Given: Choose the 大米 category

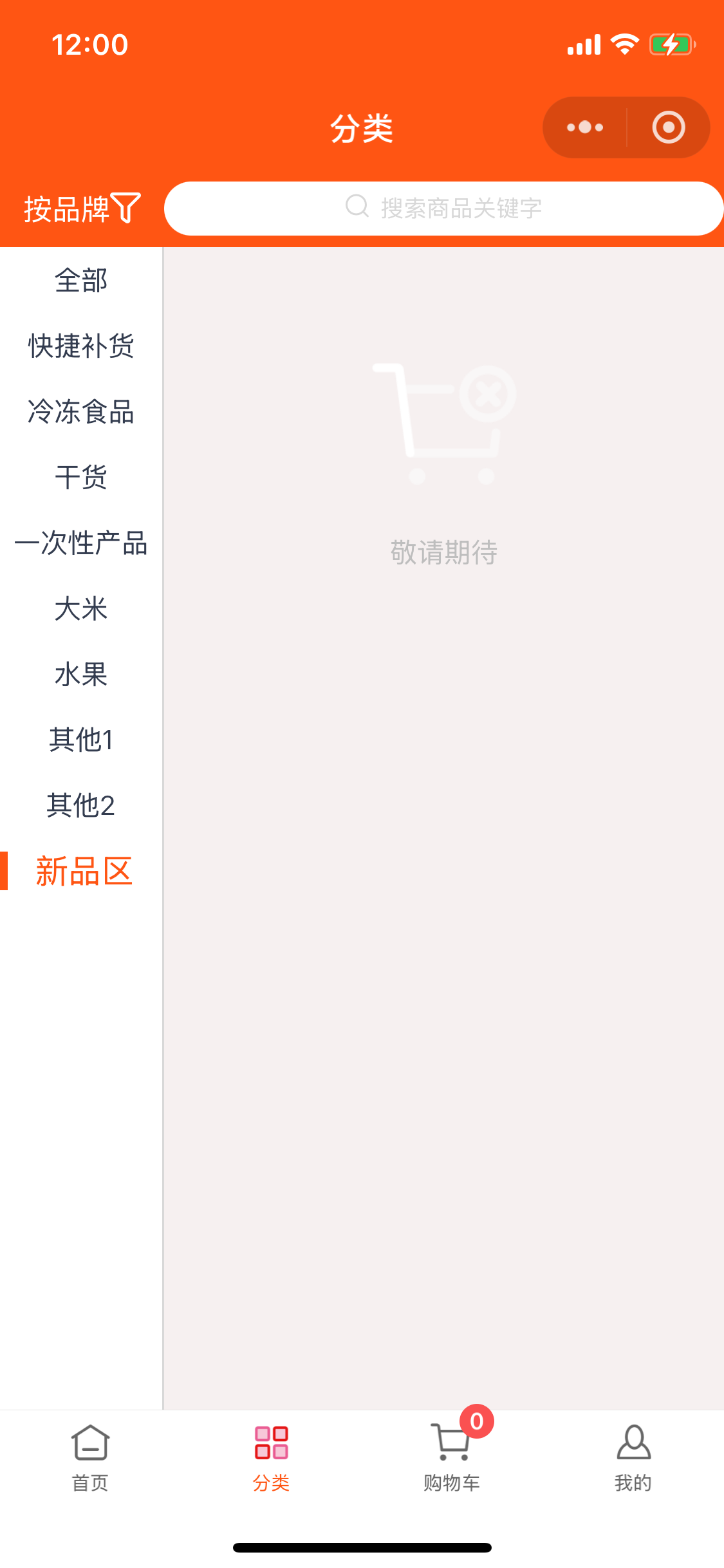Looking at the screenshot, I should (x=81, y=609).
